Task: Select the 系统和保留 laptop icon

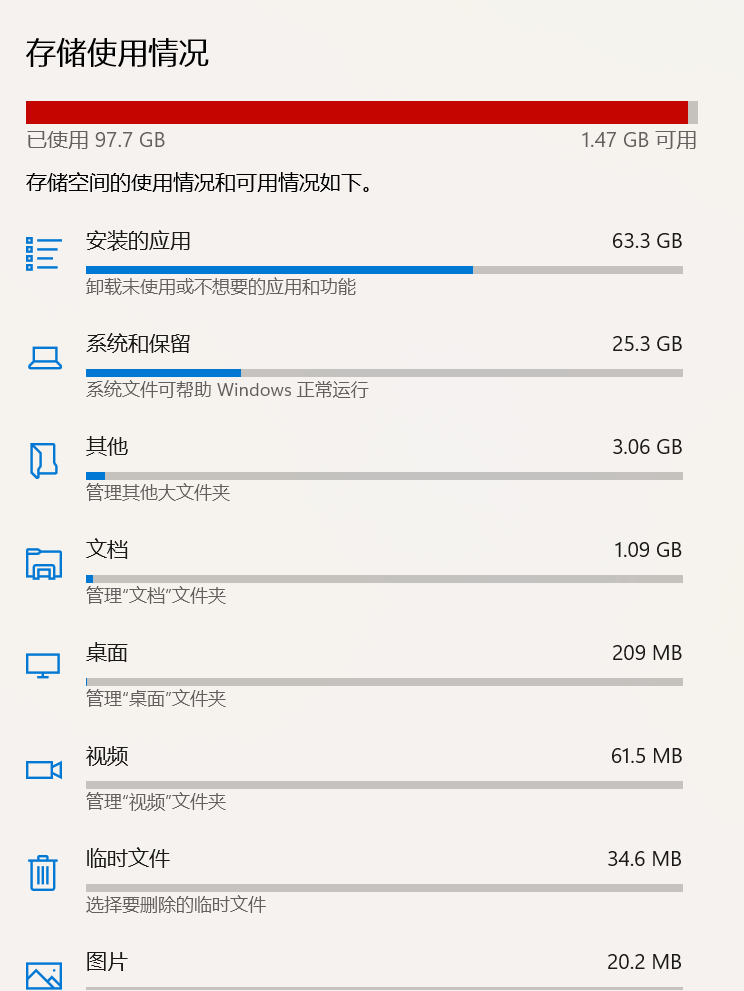Action: coord(43,357)
